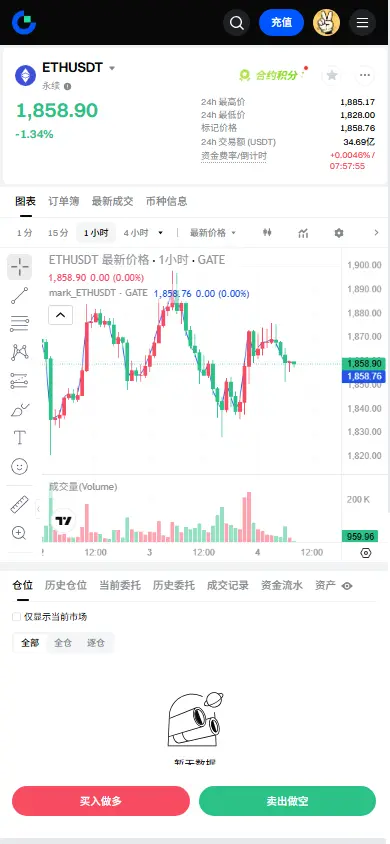The height and width of the screenshot is (844, 390).
Task: Open the three-dot more options
Action: tap(365, 75)
